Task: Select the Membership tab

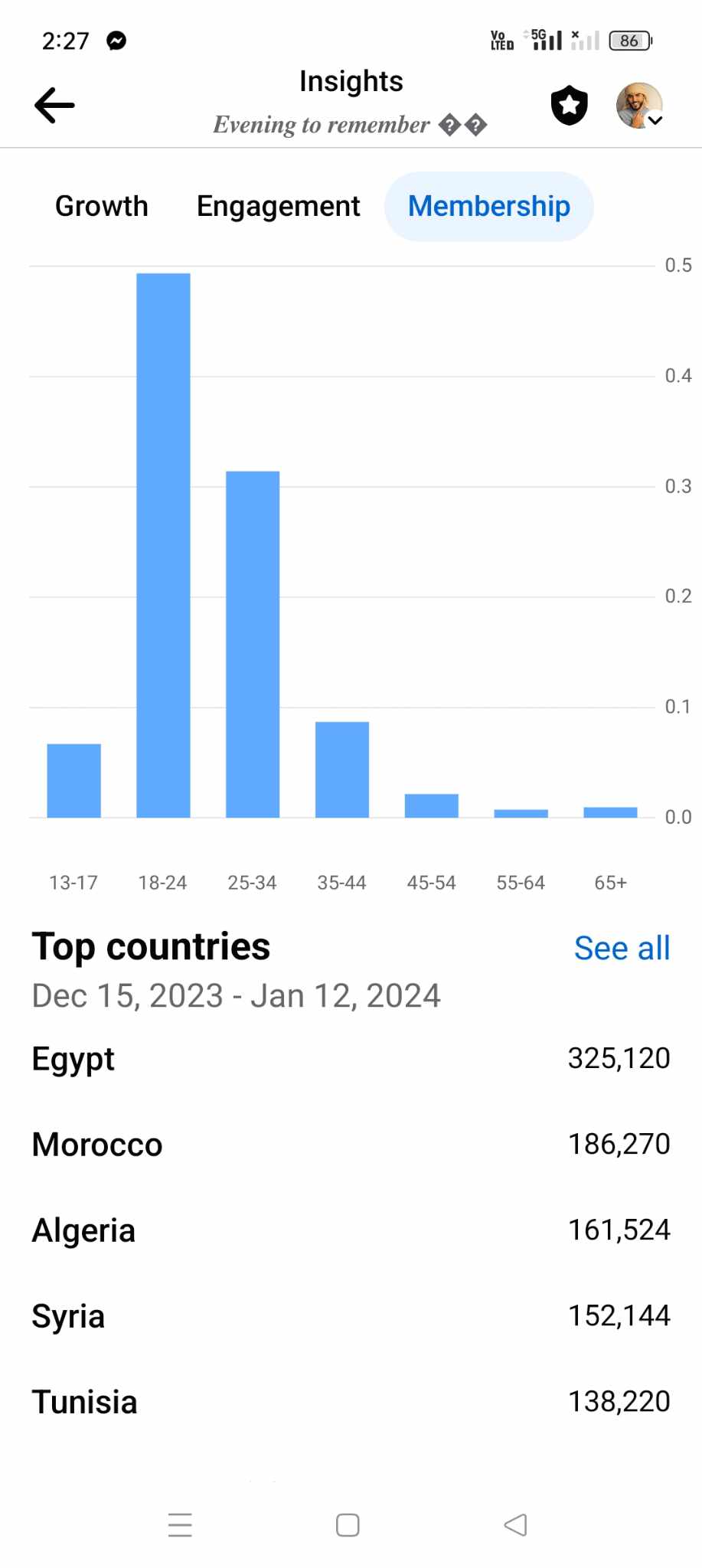Action: pos(489,206)
